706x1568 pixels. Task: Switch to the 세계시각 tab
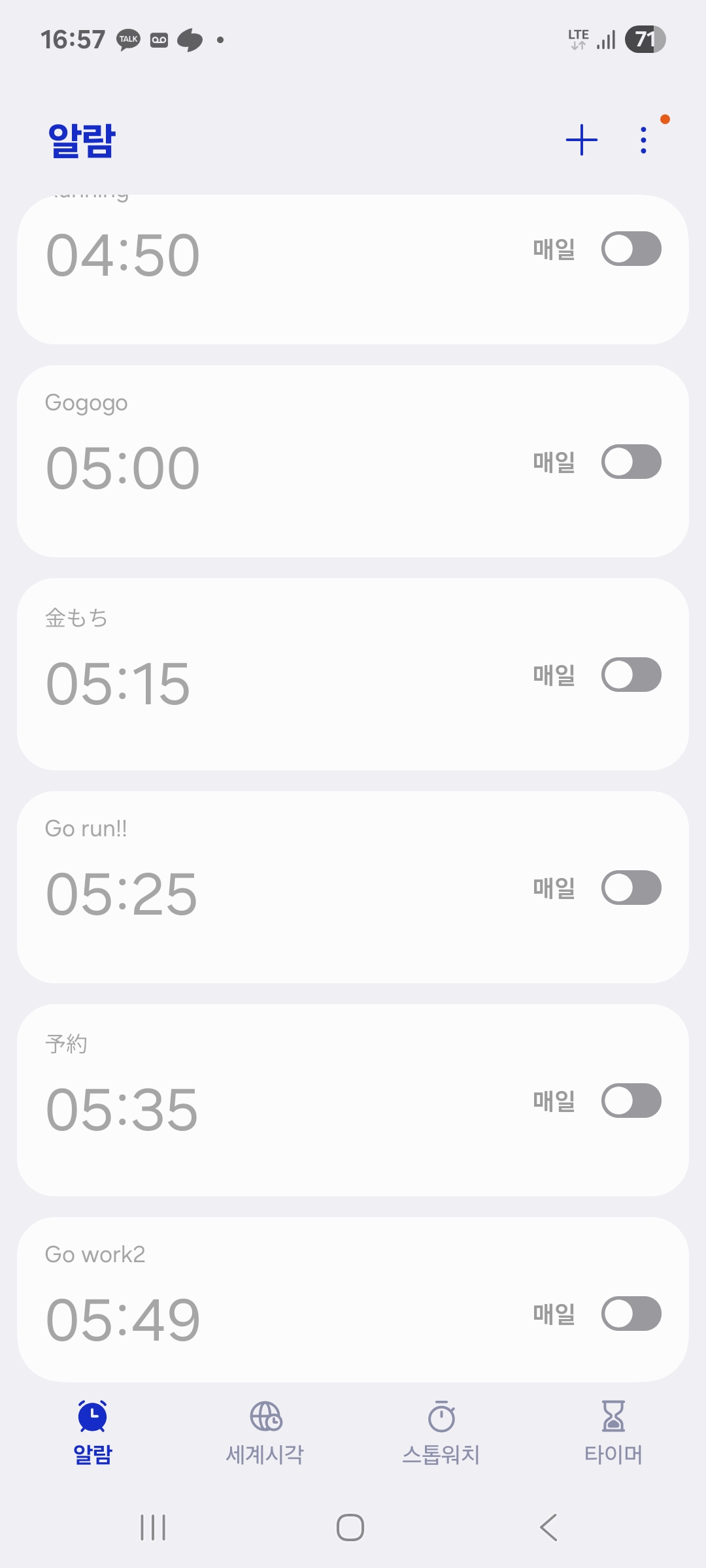[265, 1432]
